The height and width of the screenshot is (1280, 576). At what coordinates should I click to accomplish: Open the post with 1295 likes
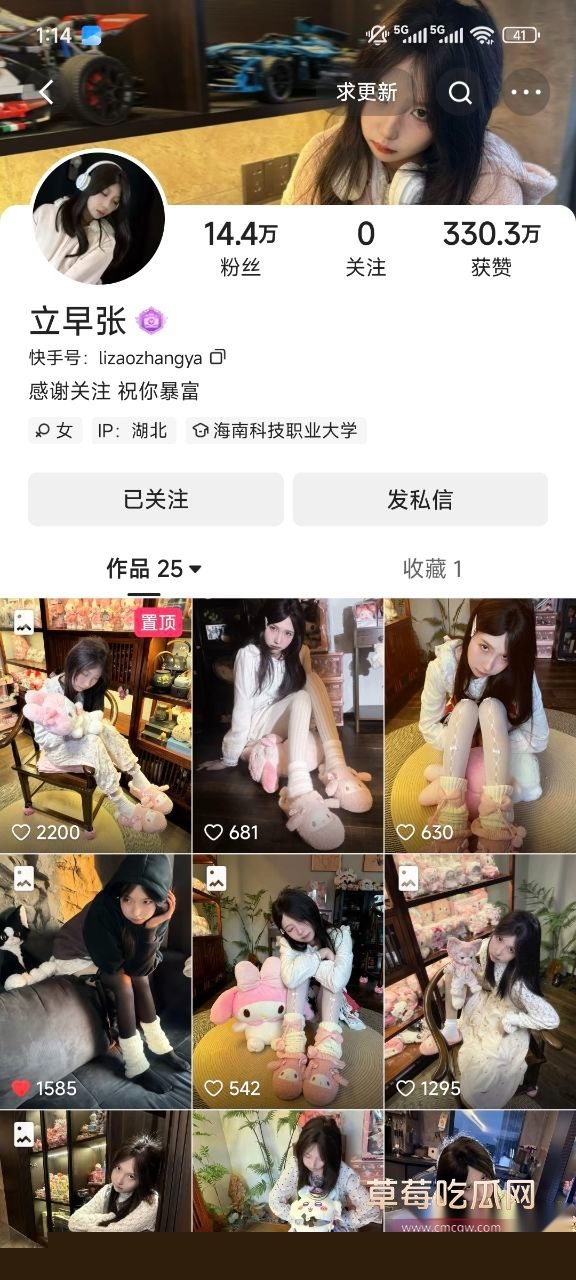pyautogui.click(x=480, y=981)
